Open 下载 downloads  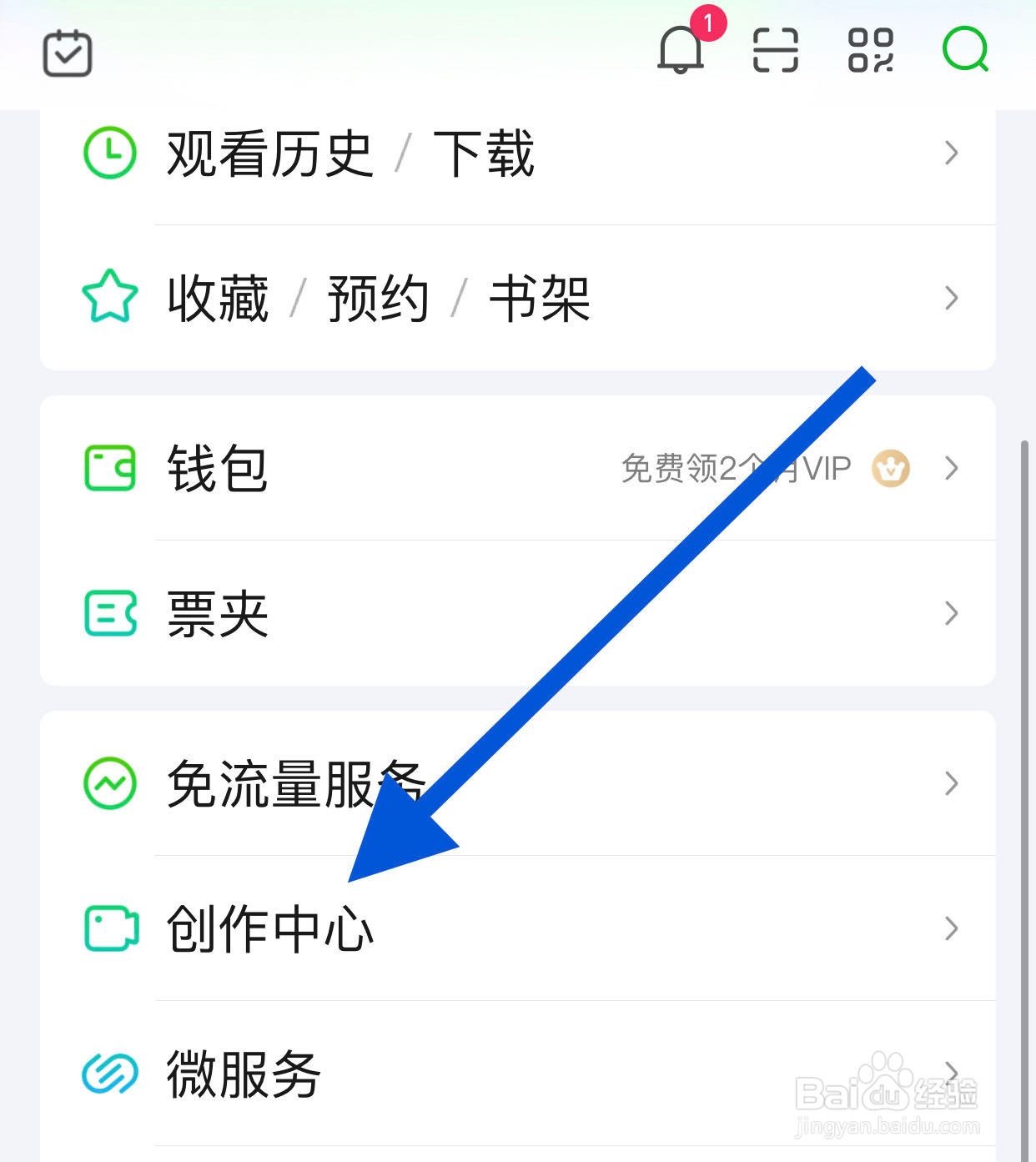pos(484,152)
